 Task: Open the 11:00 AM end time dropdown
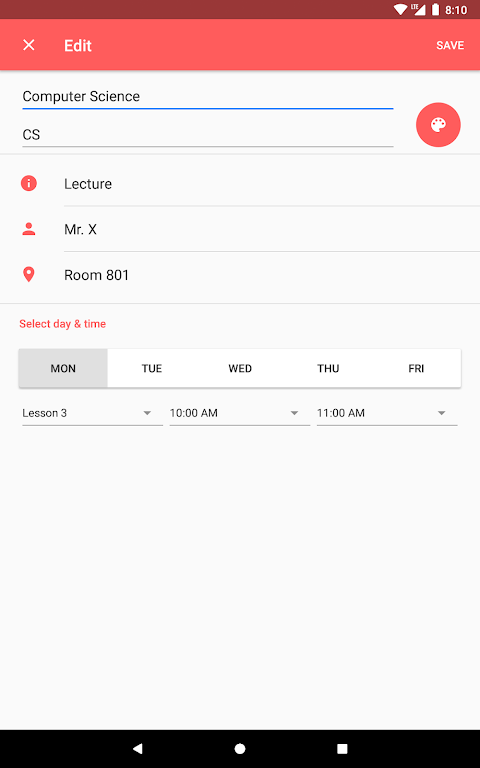pyautogui.click(x=387, y=413)
